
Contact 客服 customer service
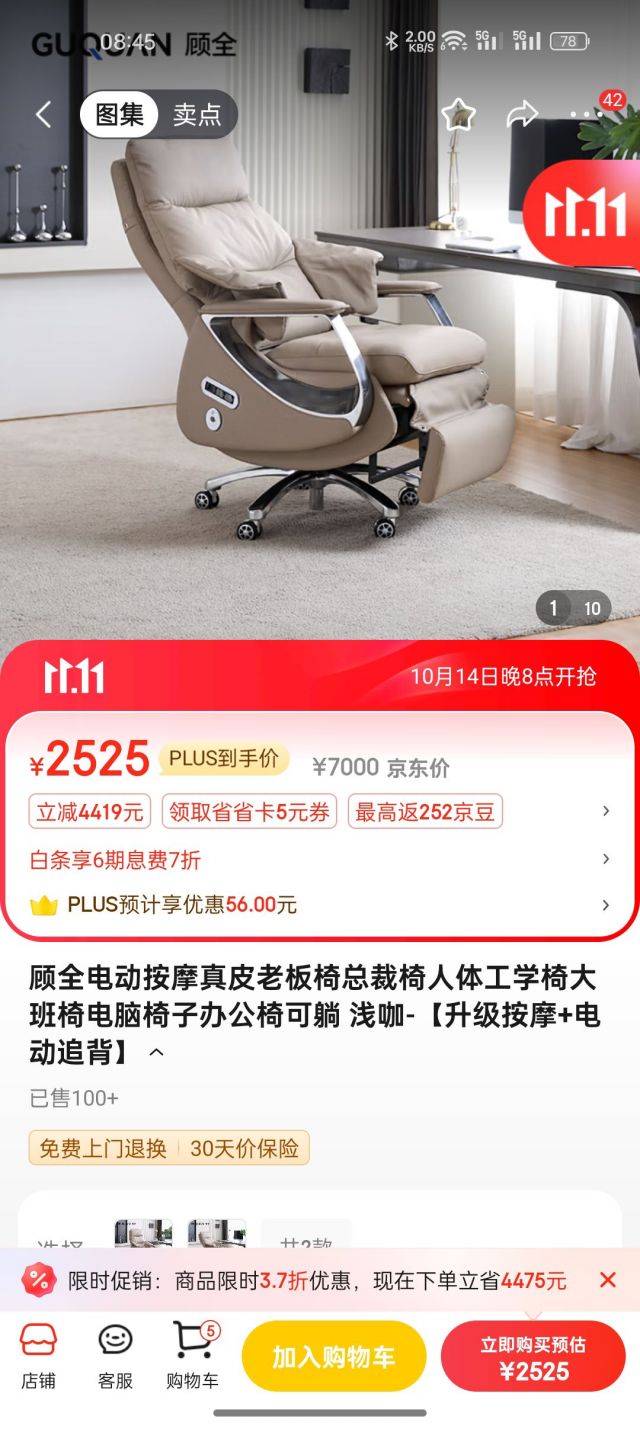[115, 1355]
